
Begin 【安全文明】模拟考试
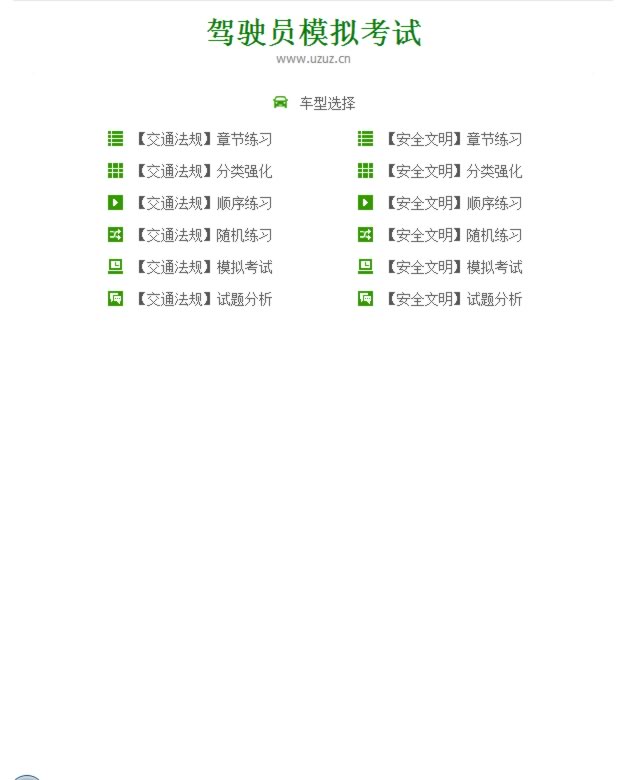point(453,267)
